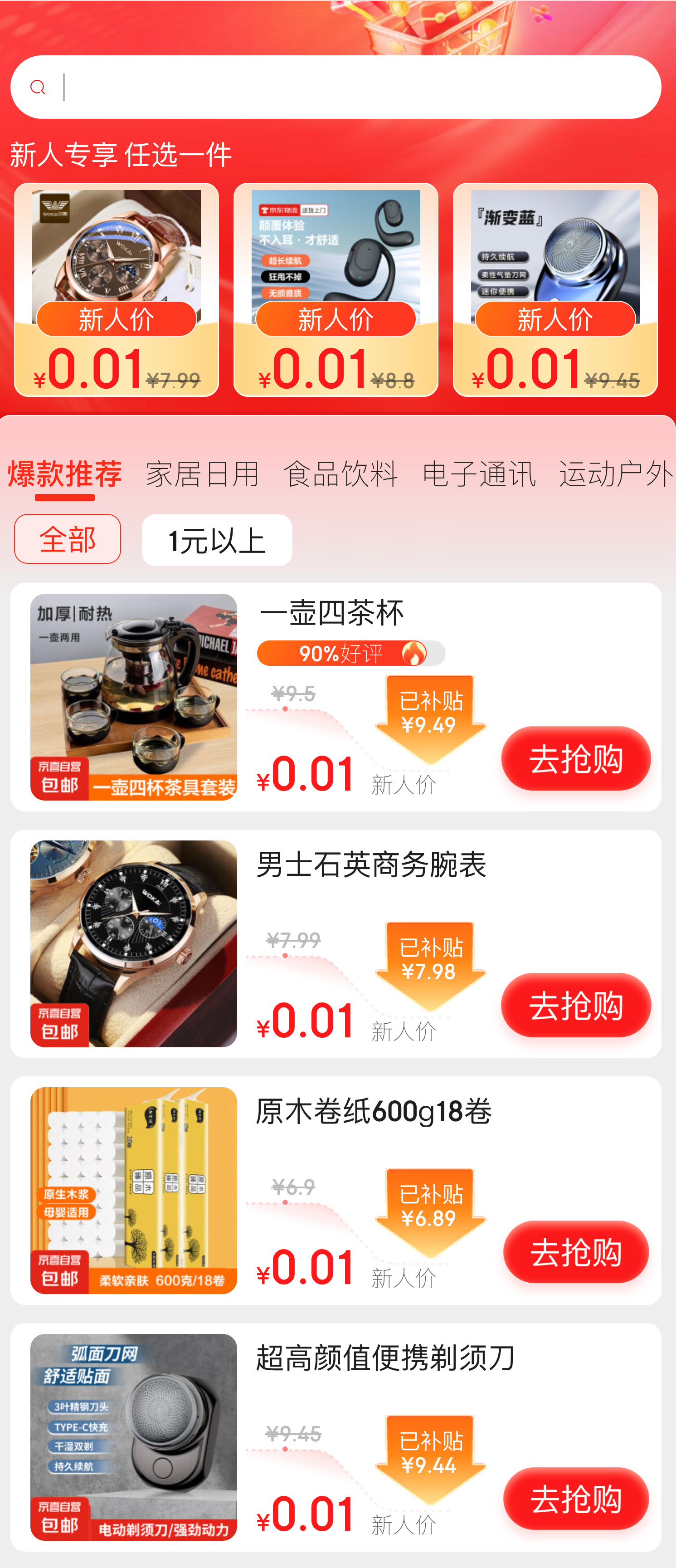
Task: Open the ¥8.8 earphones newcomer deal card
Action: point(336,290)
